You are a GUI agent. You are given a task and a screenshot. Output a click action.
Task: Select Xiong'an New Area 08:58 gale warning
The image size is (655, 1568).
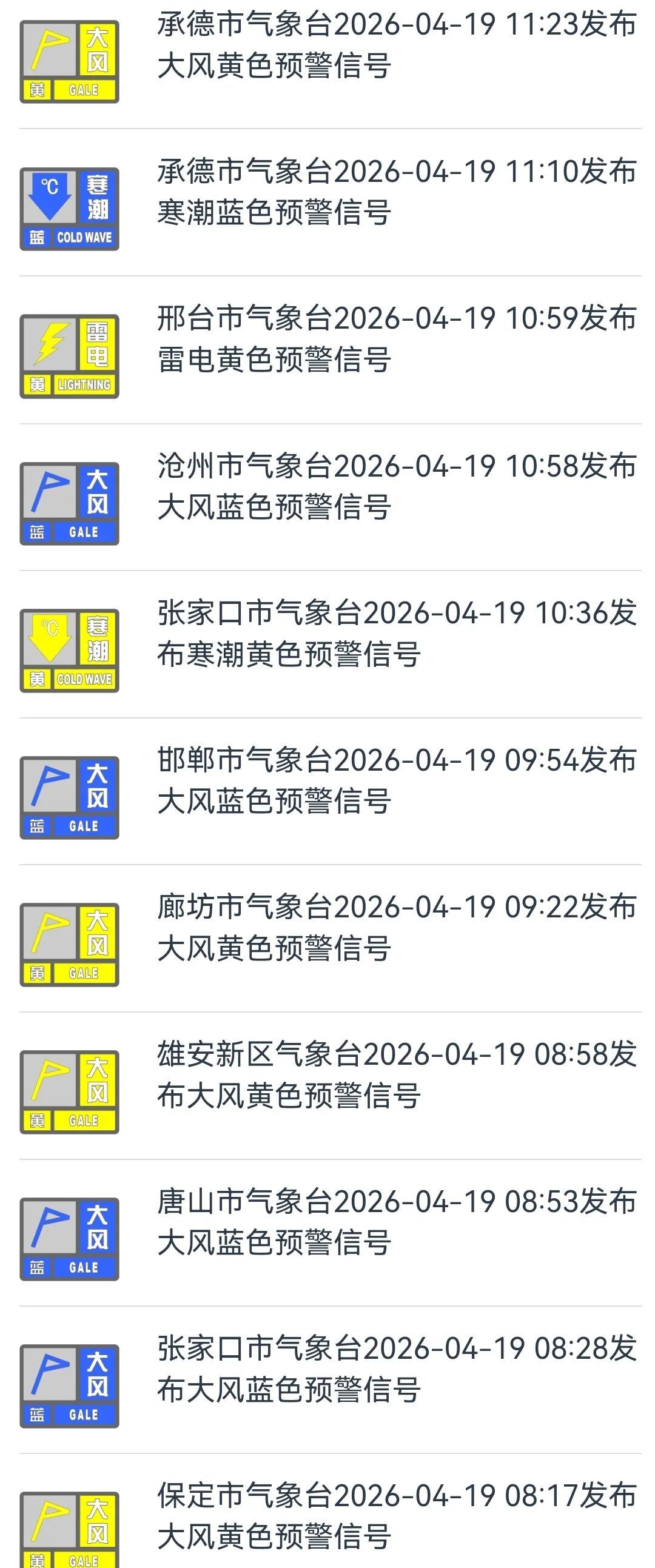click(x=395, y=1076)
